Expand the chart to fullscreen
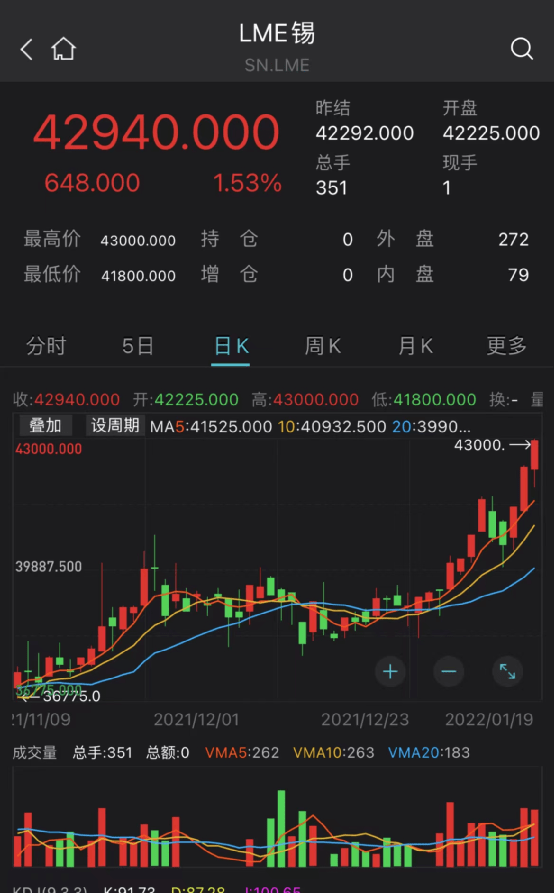 click(x=507, y=672)
